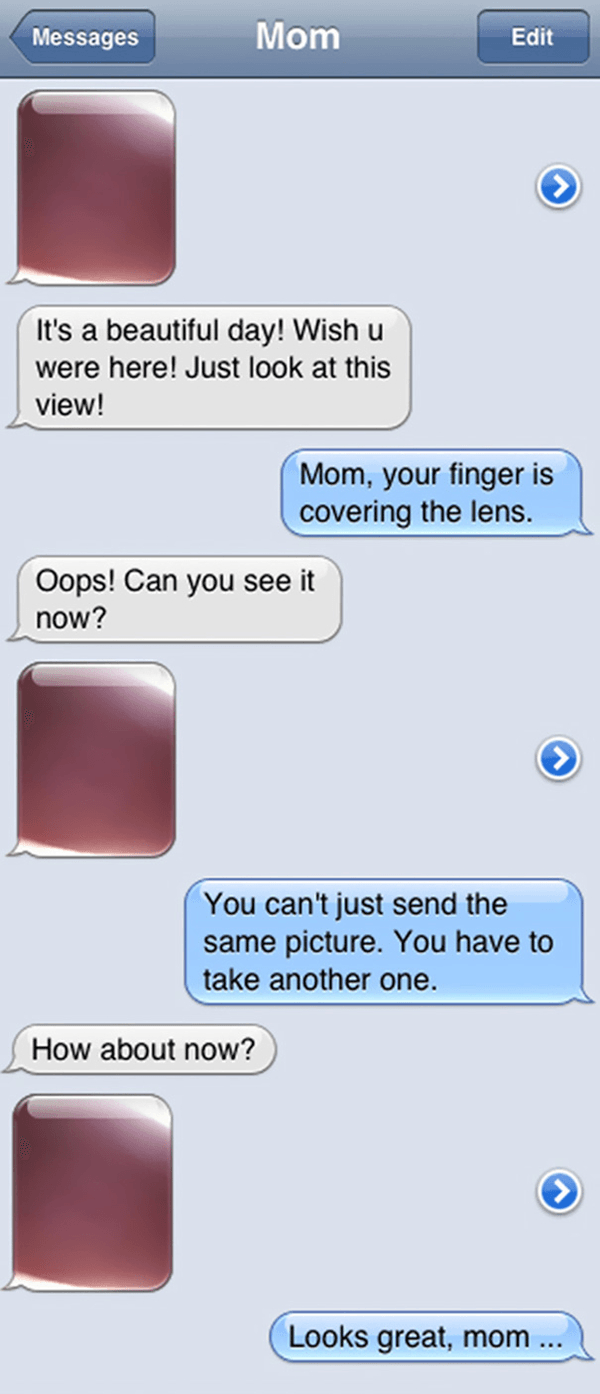Tap the Edit button
Viewport: 600px width, 1394px height.
[531, 37]
